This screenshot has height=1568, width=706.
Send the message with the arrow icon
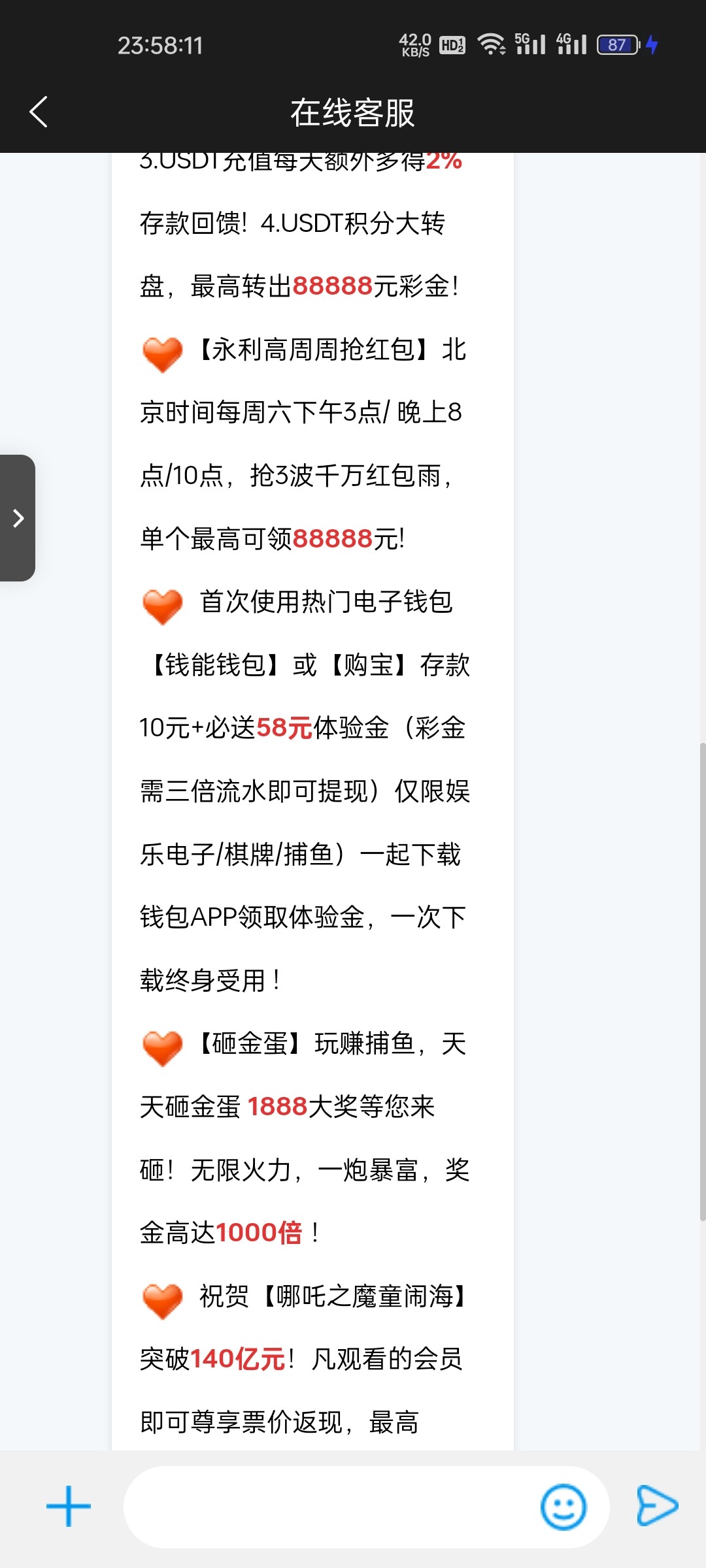pos(657,1506)
